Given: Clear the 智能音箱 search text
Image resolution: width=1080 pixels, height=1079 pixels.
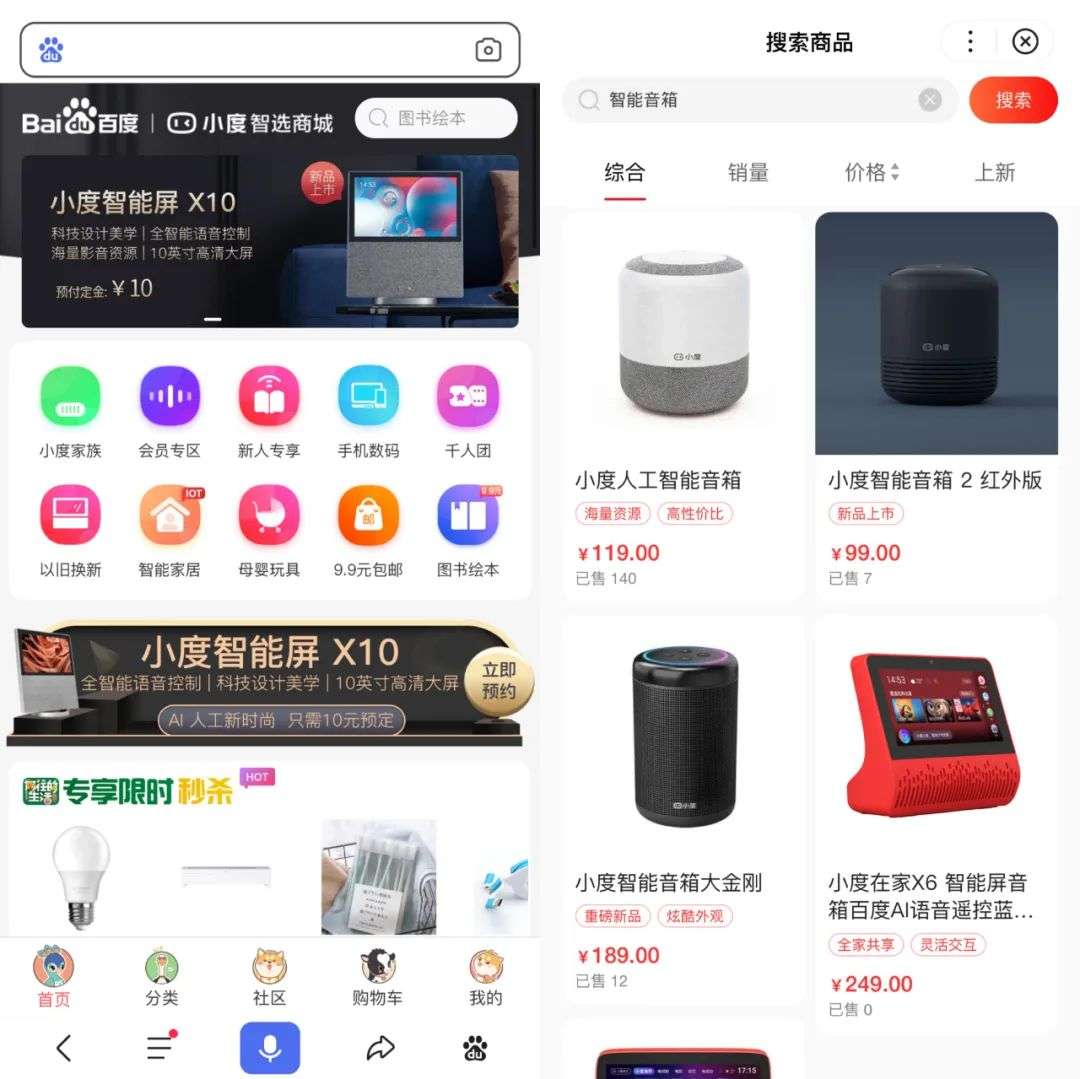Looking at the screenshot, I should (930, 100).
